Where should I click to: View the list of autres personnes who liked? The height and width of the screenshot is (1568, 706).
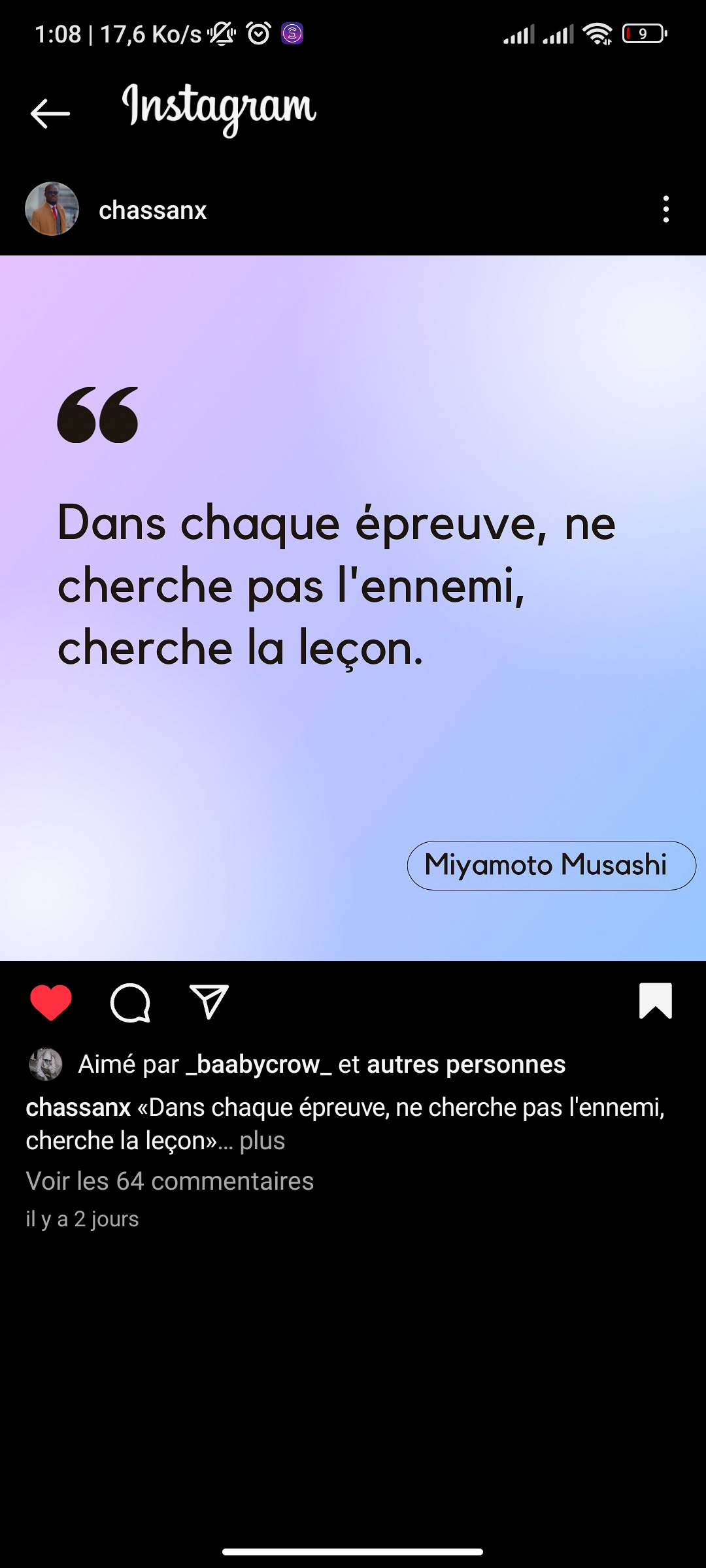click(465, 1064)
